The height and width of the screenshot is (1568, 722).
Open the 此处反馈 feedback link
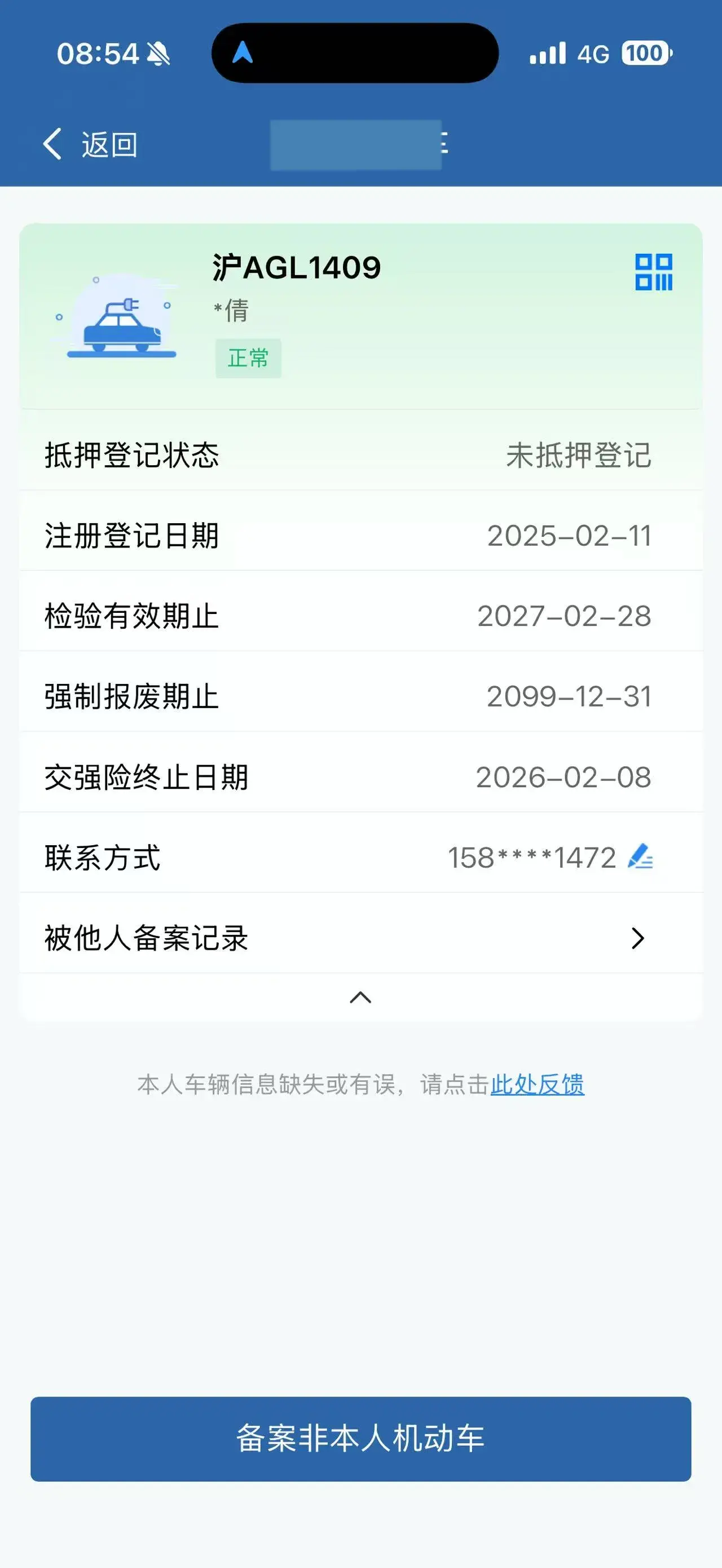(537, 1084)
